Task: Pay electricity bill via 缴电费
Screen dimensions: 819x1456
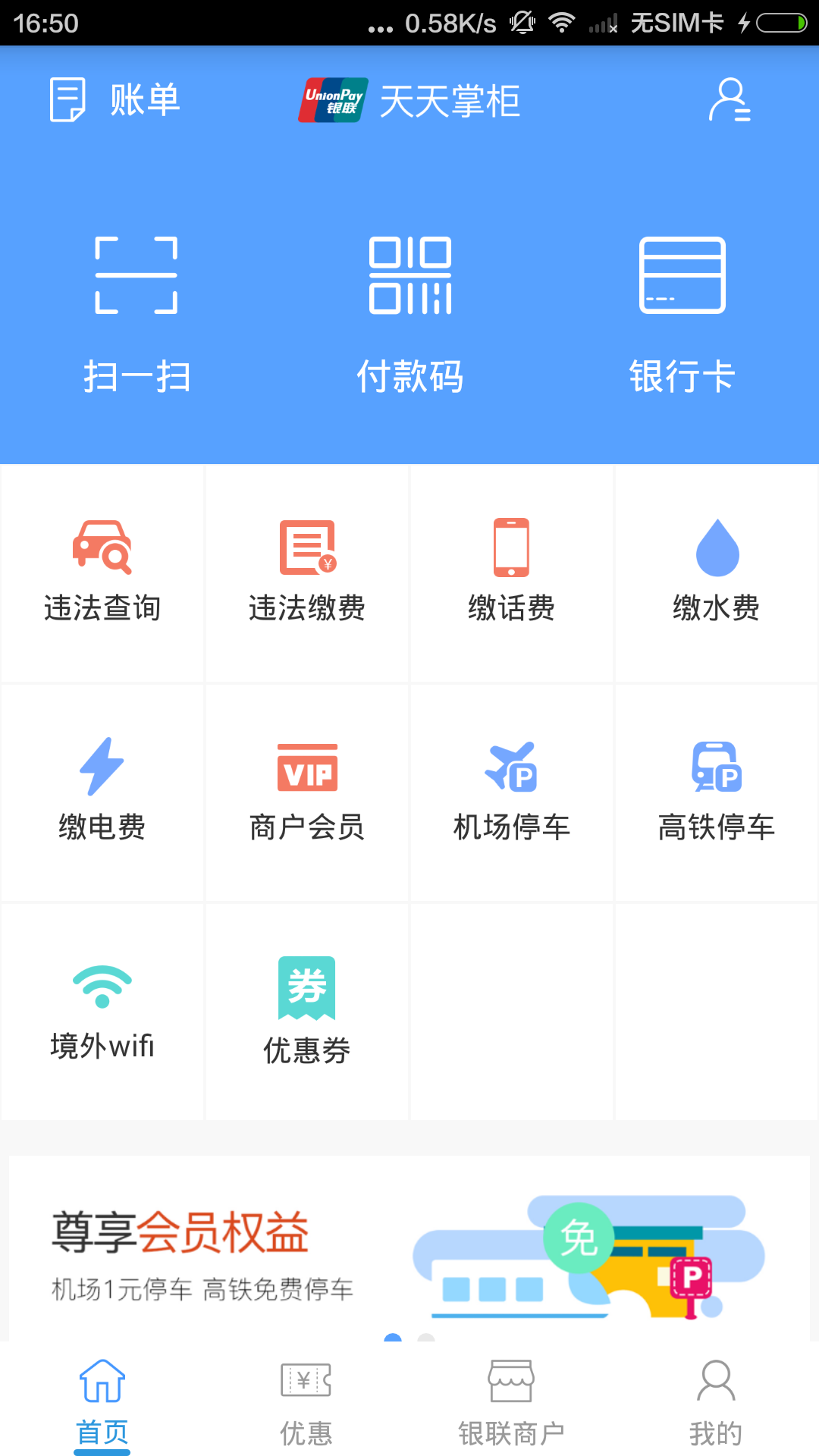Action: 102,792
